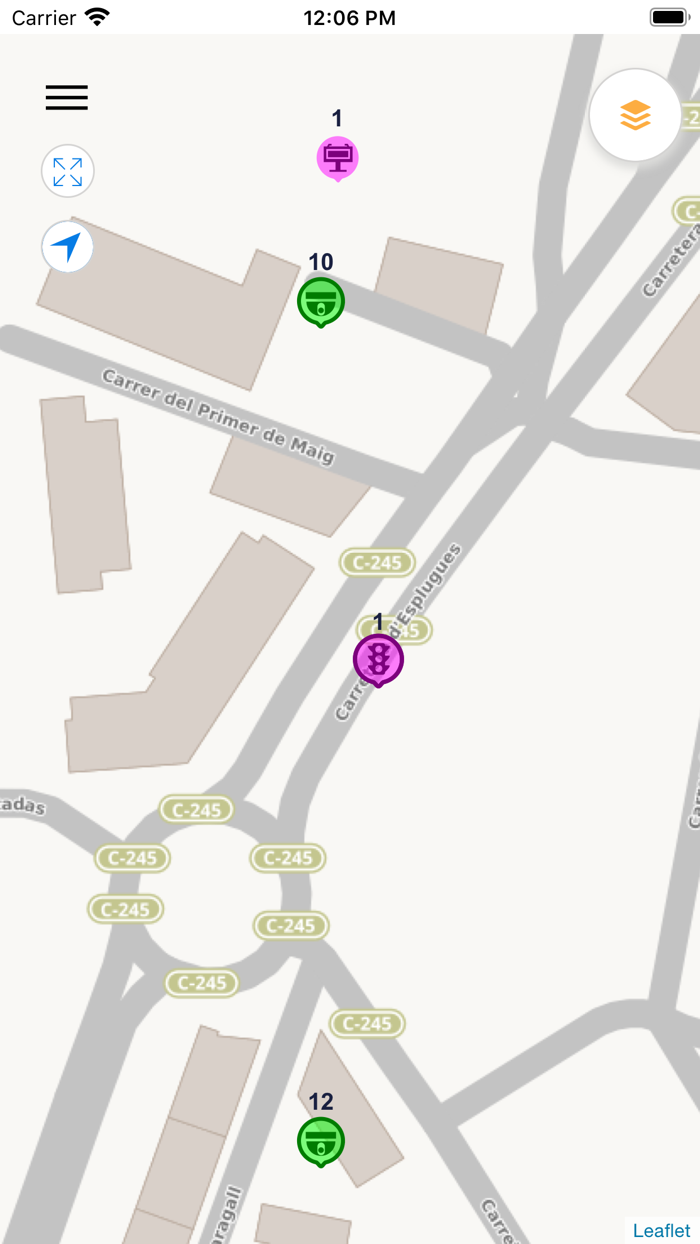Open the Leaflet attribution link
The image size is (700, 1244).
click(662, 1231)
